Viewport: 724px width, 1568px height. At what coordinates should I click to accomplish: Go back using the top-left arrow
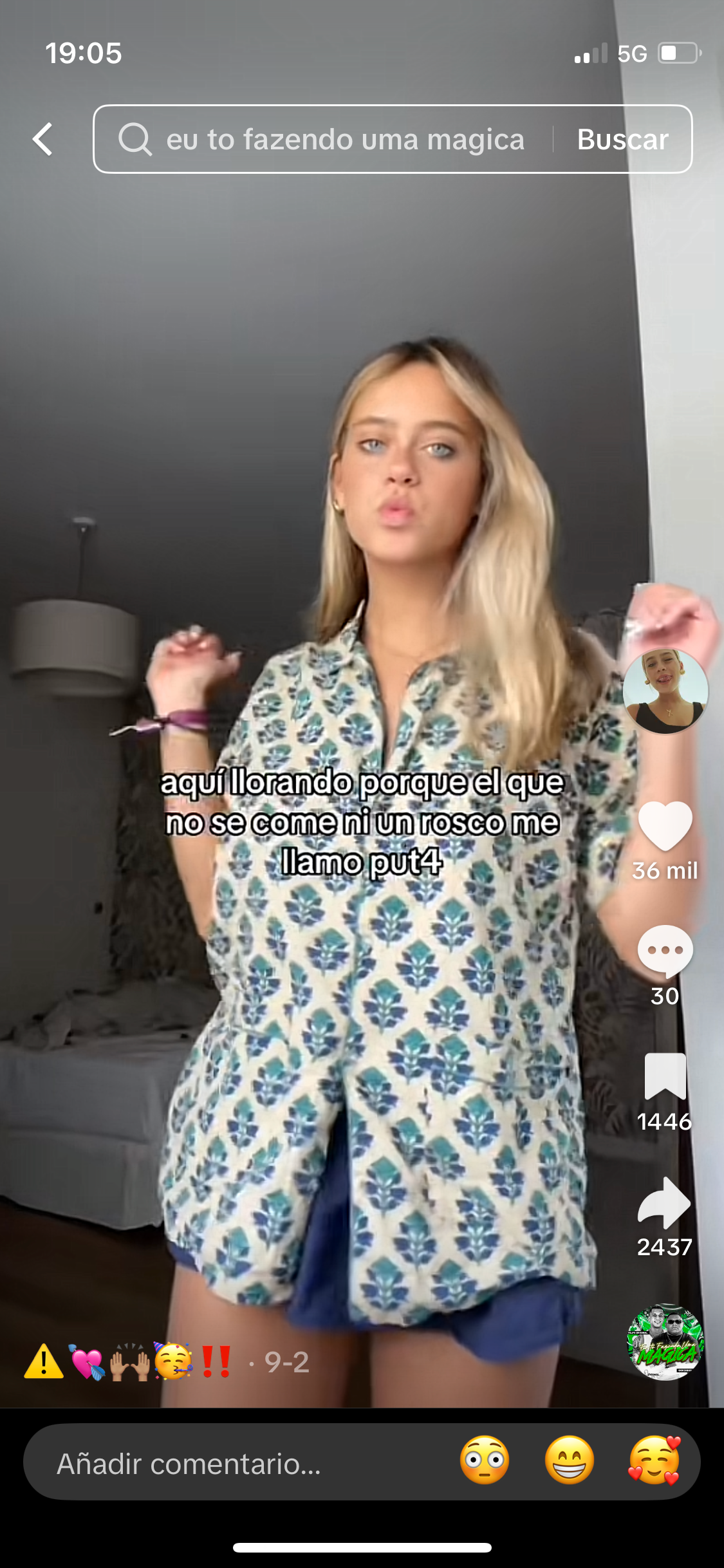pos(43,139)
